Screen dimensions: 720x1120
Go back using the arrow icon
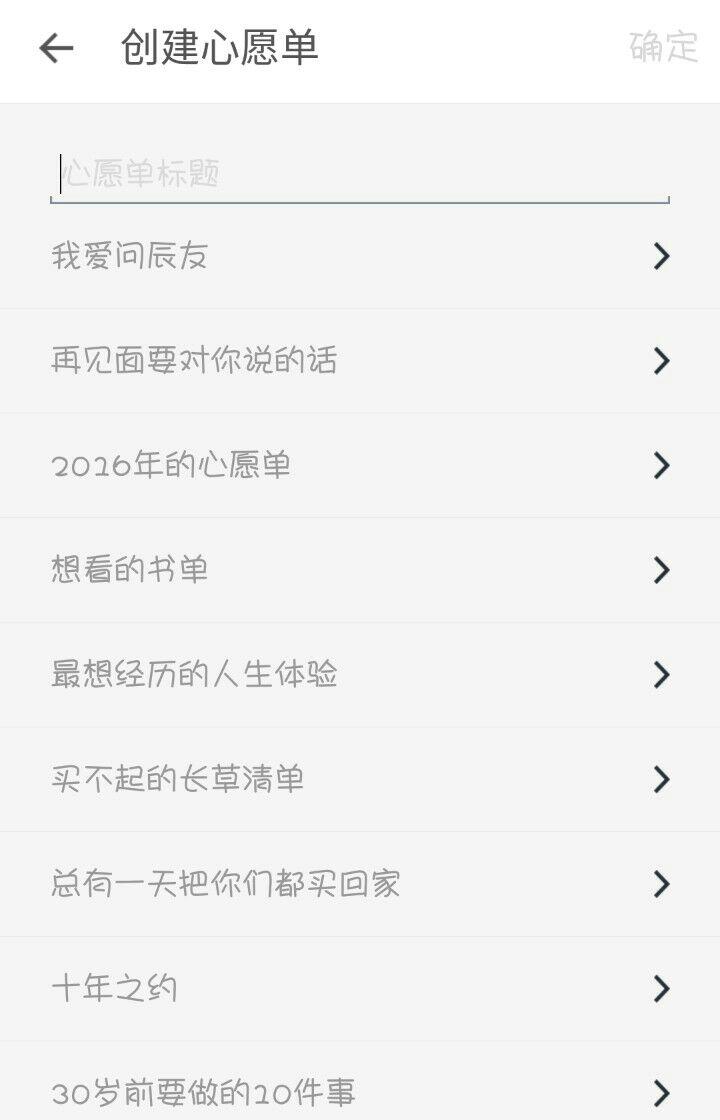click(x=56, y=48)
